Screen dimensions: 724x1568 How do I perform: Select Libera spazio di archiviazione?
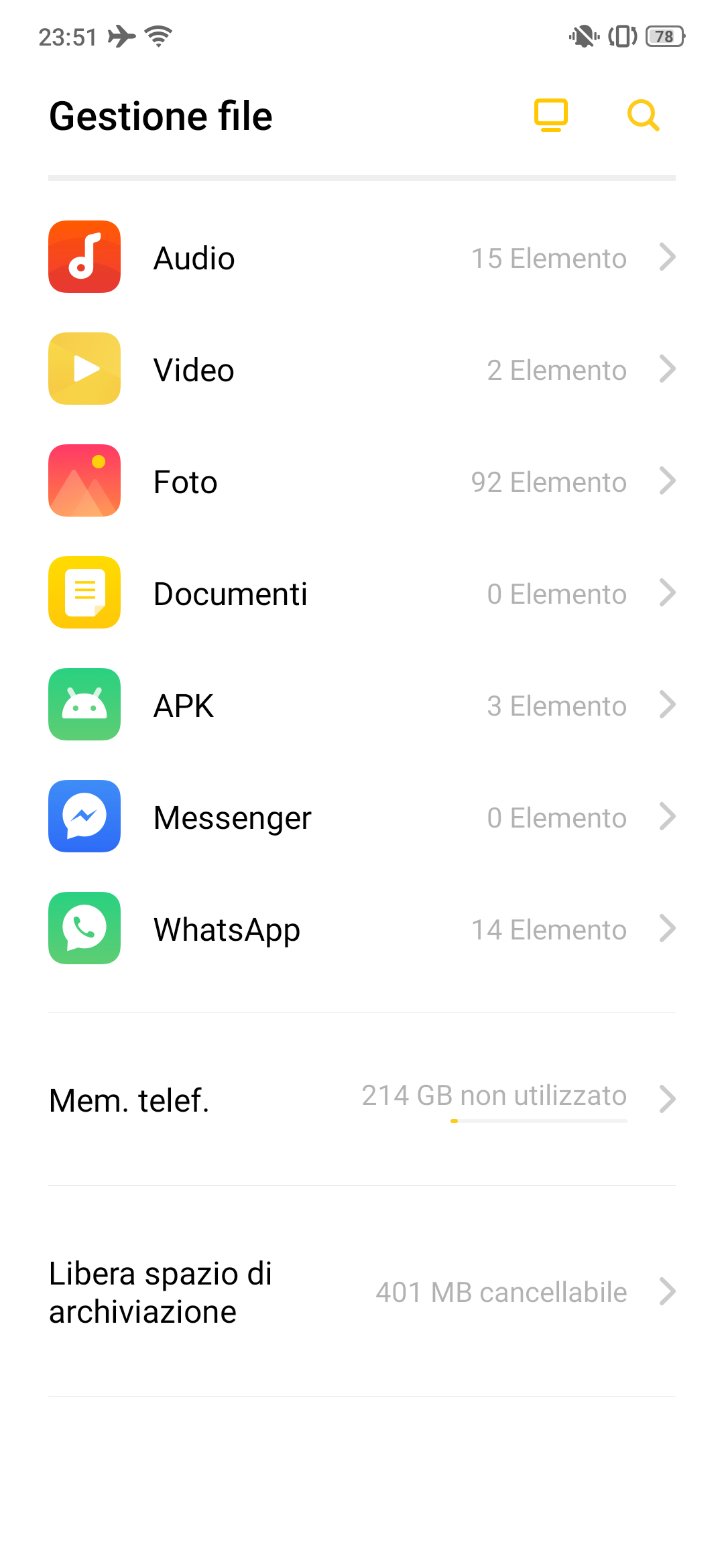tap(362, 1292)
